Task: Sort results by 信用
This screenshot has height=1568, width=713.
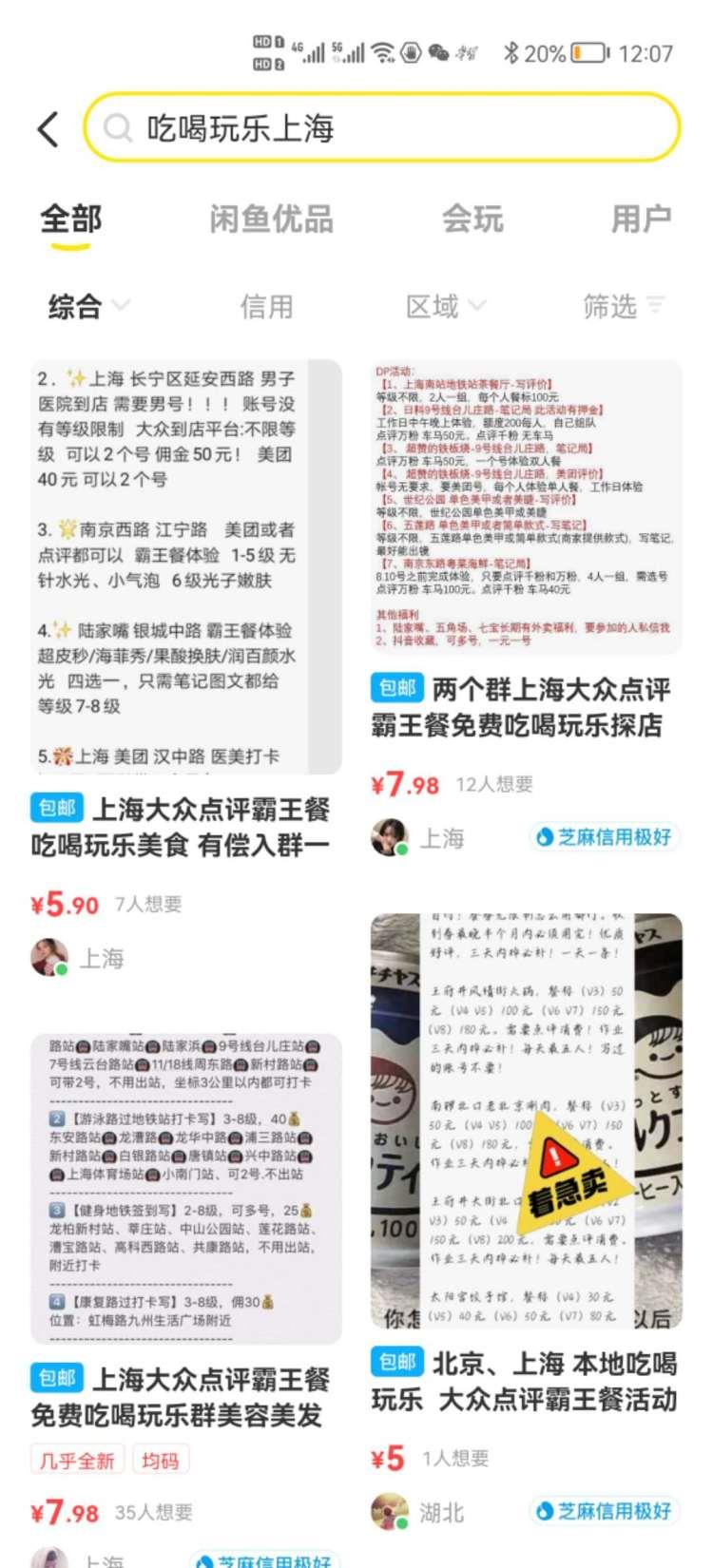Action: (x=266, y=306)
